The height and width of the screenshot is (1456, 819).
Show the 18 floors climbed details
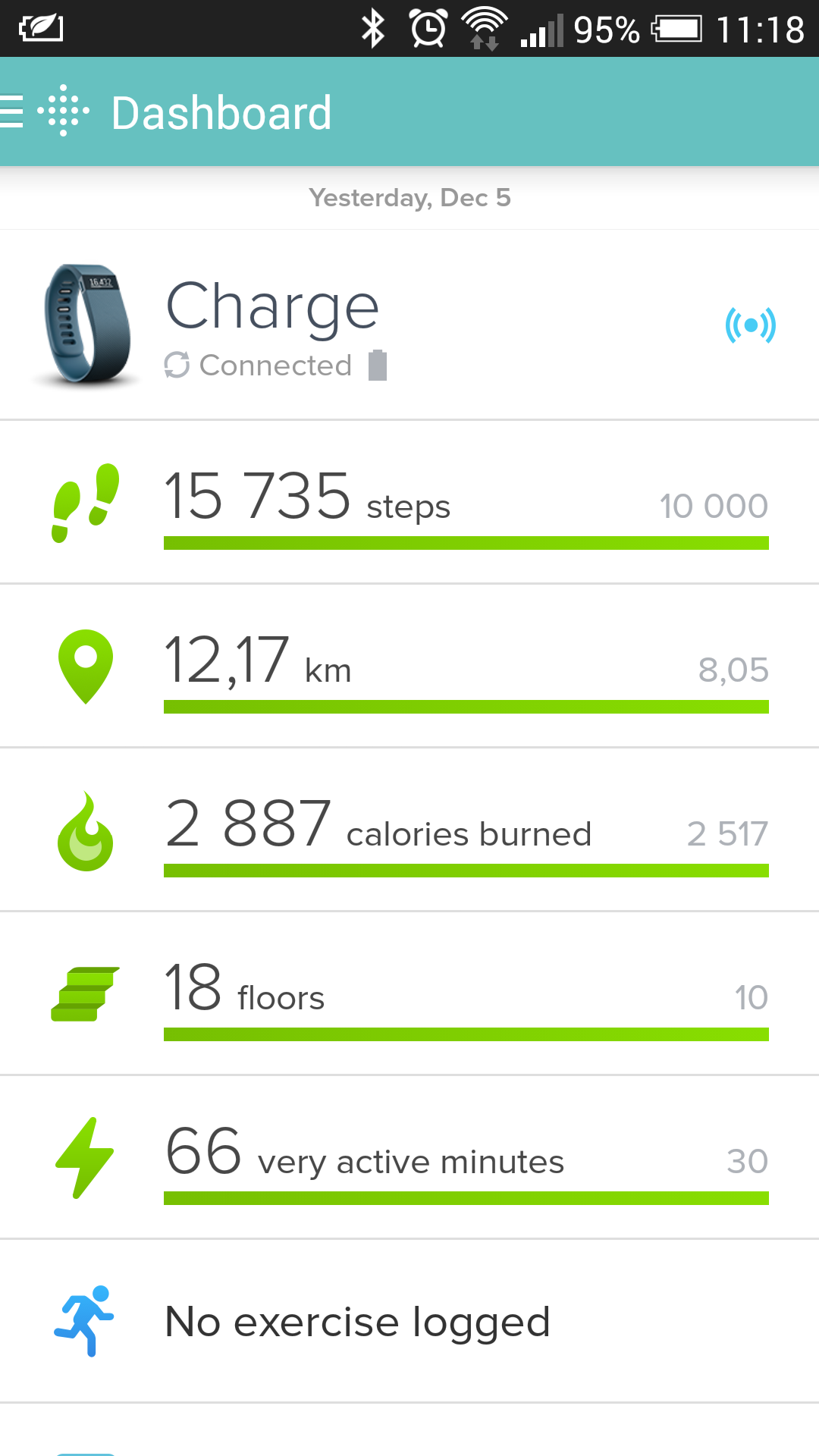(409, 993)
